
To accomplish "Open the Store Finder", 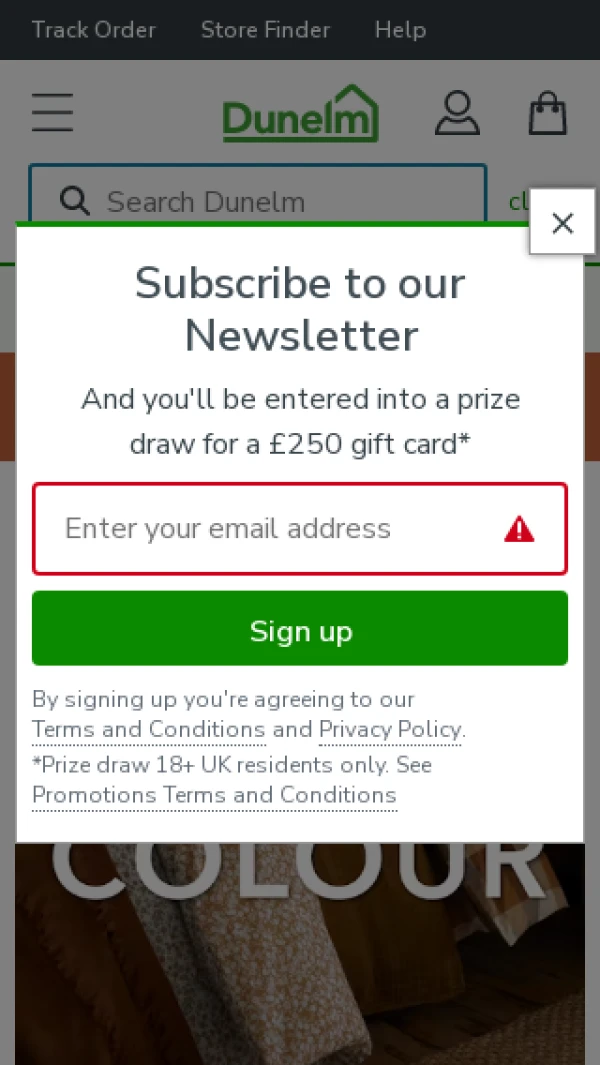I will click(265, 30).
